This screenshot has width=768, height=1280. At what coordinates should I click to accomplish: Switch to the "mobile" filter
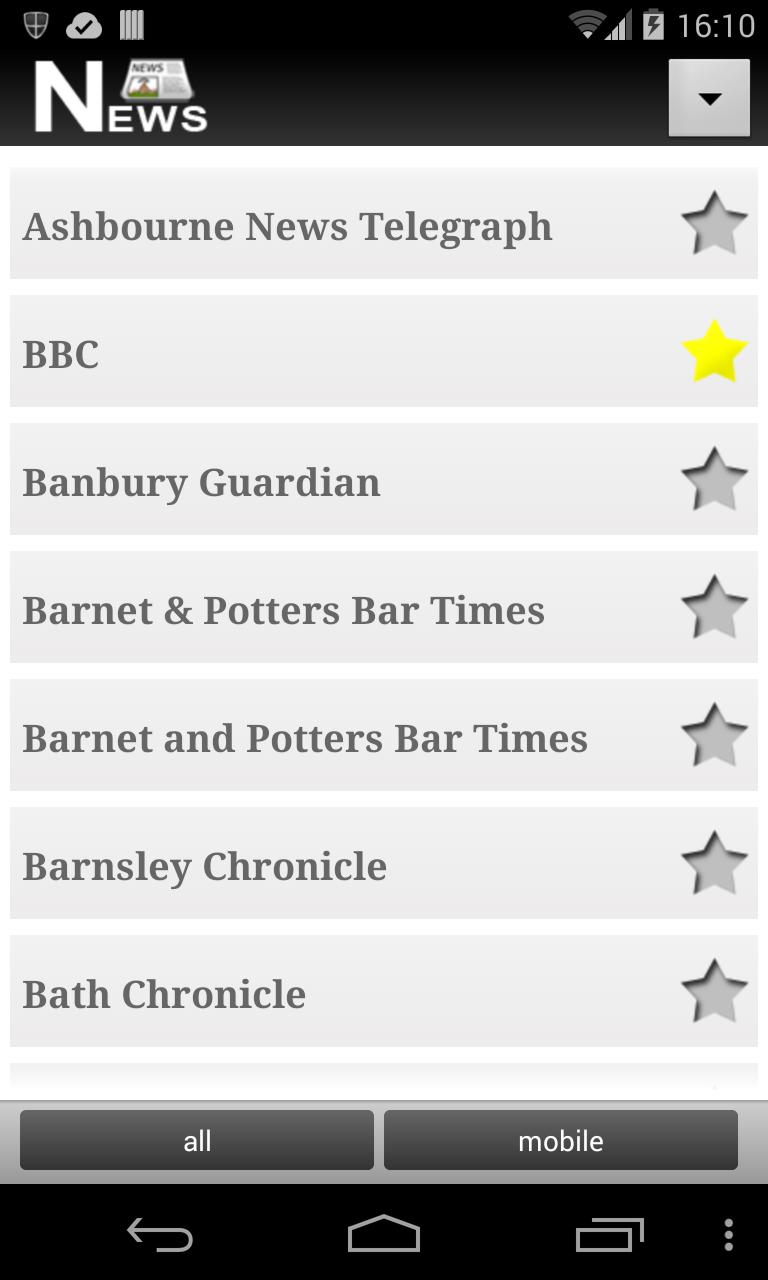click(x=561, y=1140)
